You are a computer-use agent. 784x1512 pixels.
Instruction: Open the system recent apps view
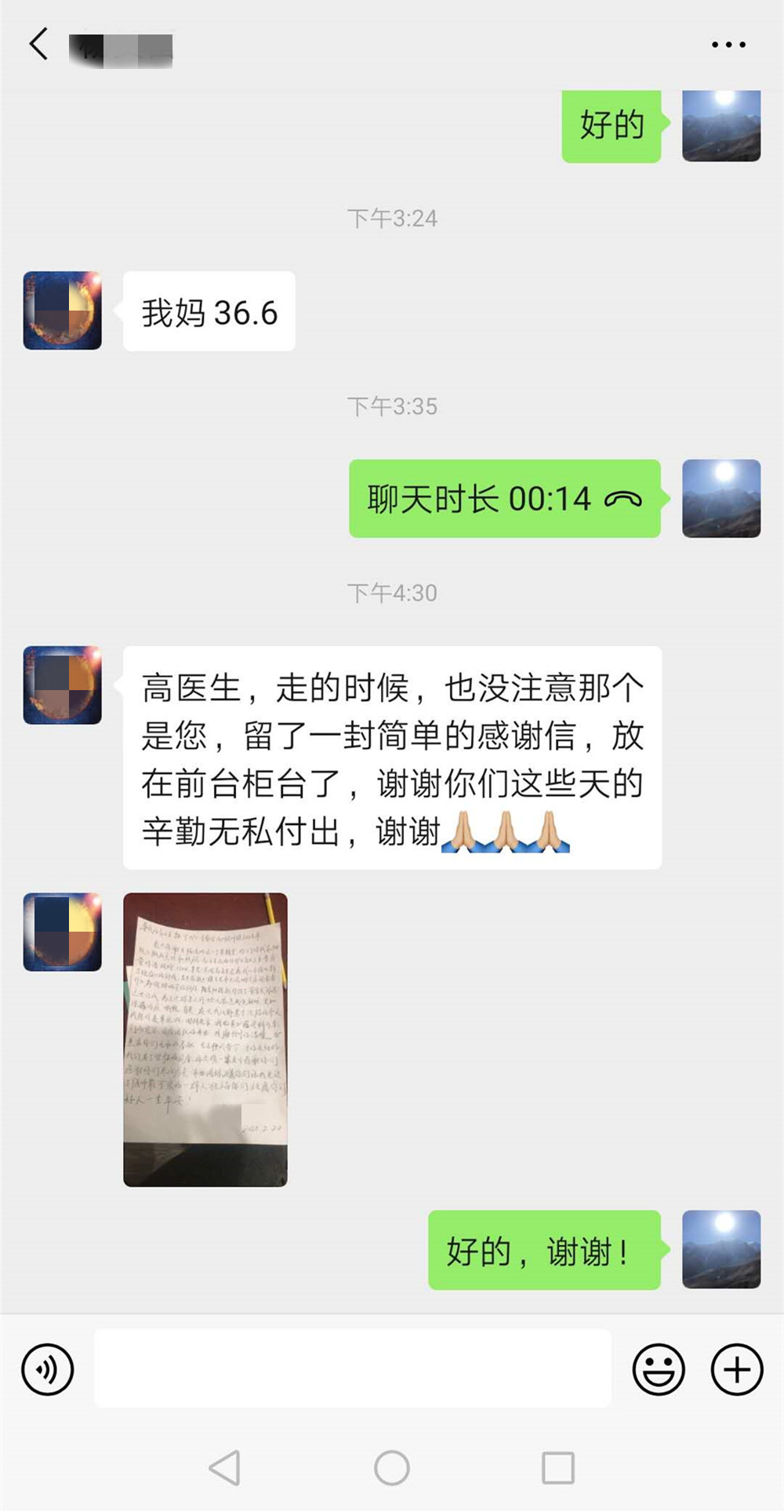coord(558,1467)
